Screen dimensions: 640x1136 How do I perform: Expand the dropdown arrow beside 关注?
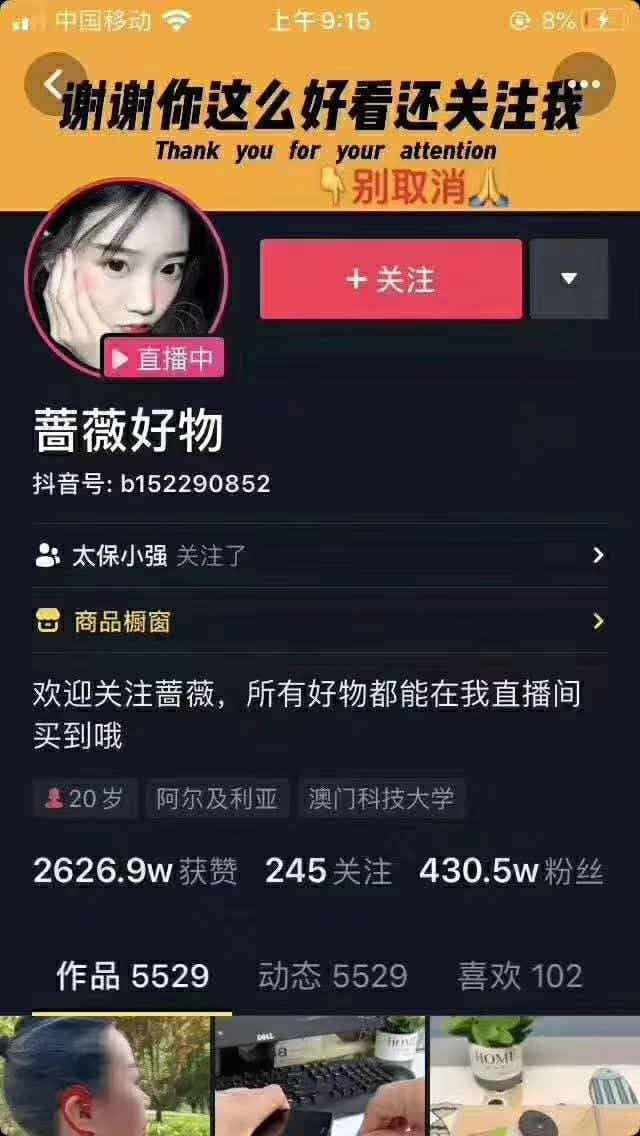pos(569,279)
